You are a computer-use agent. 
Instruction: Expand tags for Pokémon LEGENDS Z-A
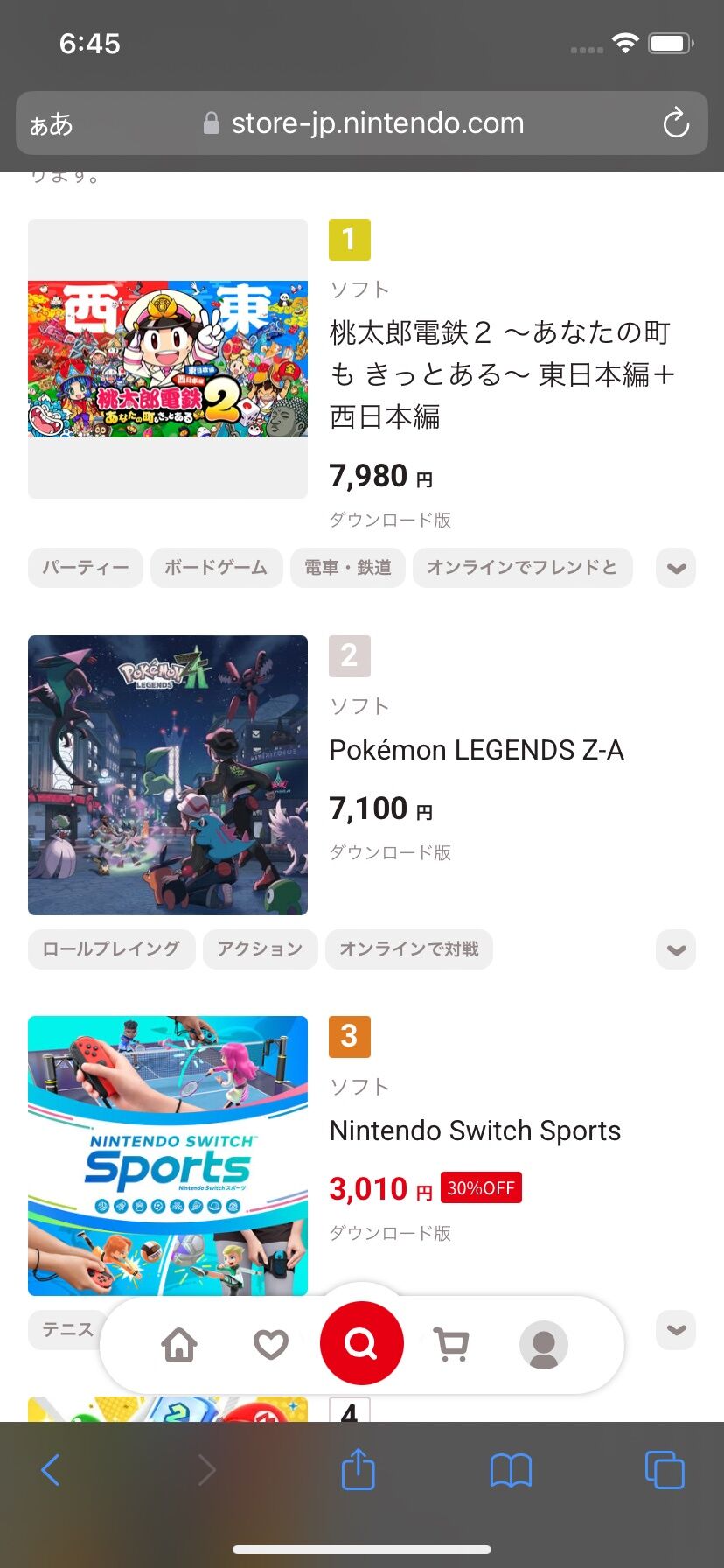click(x=676, y=949)
